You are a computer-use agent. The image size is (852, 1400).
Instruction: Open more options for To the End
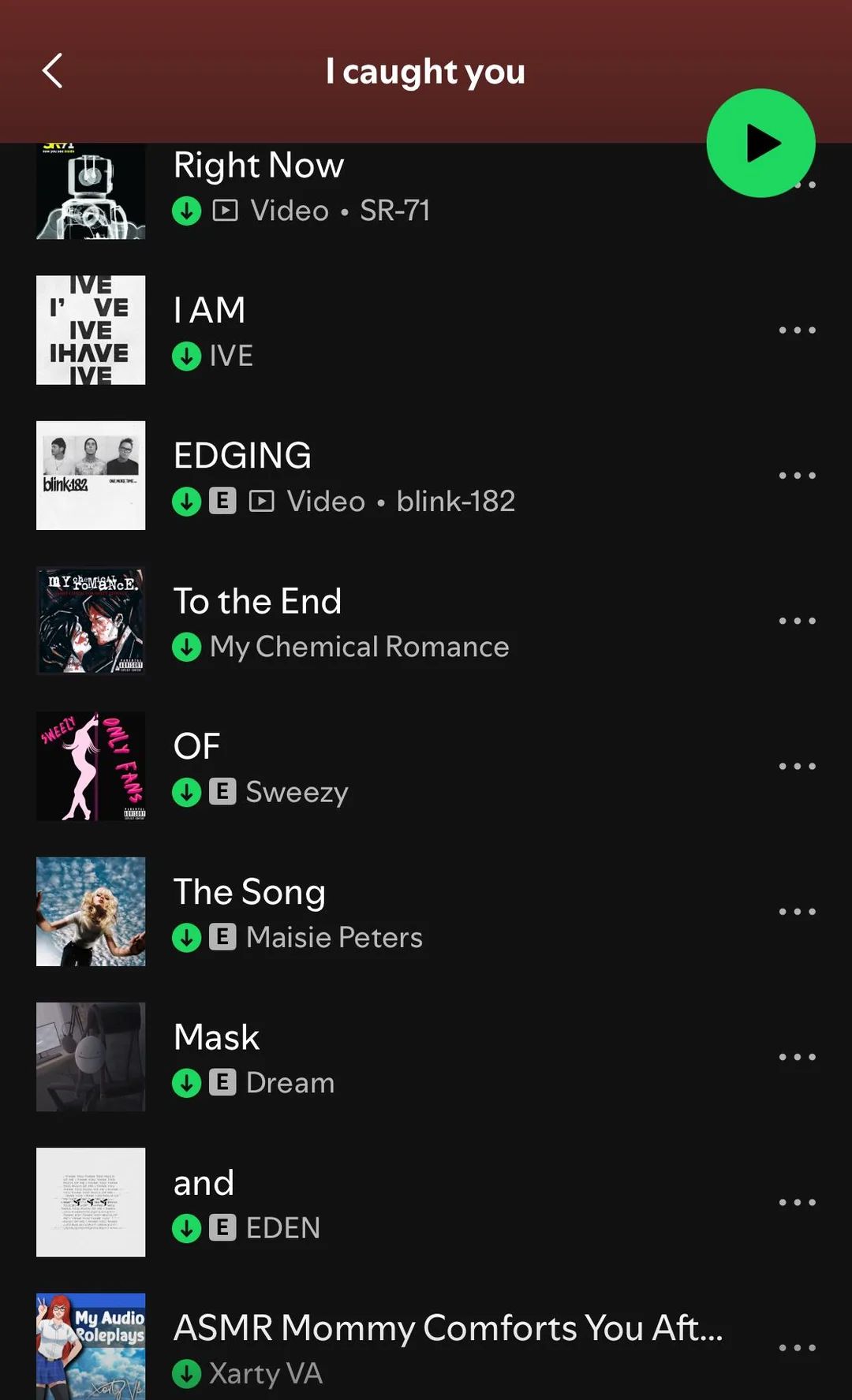[x=797, y=621]
